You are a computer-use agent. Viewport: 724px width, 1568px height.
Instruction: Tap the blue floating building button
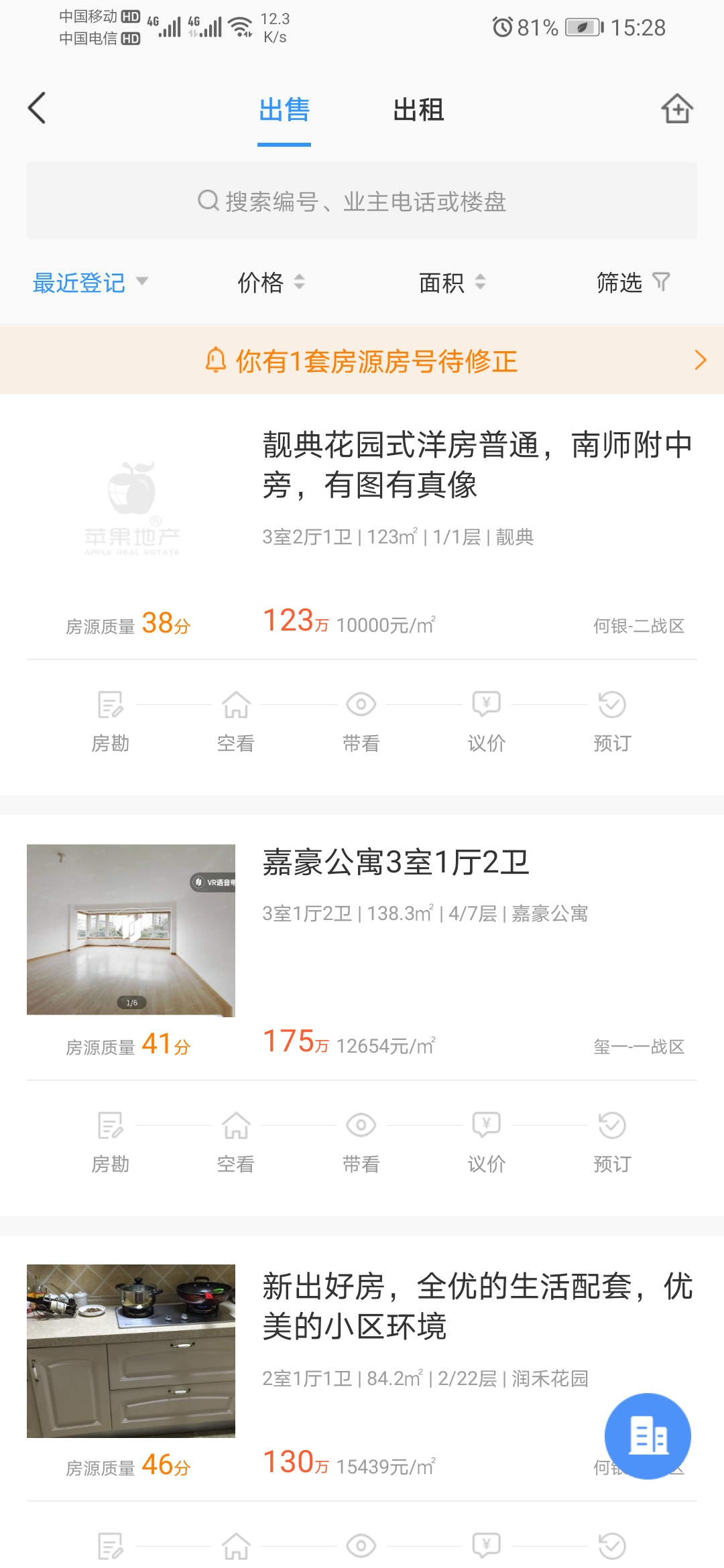point(648,1436)
